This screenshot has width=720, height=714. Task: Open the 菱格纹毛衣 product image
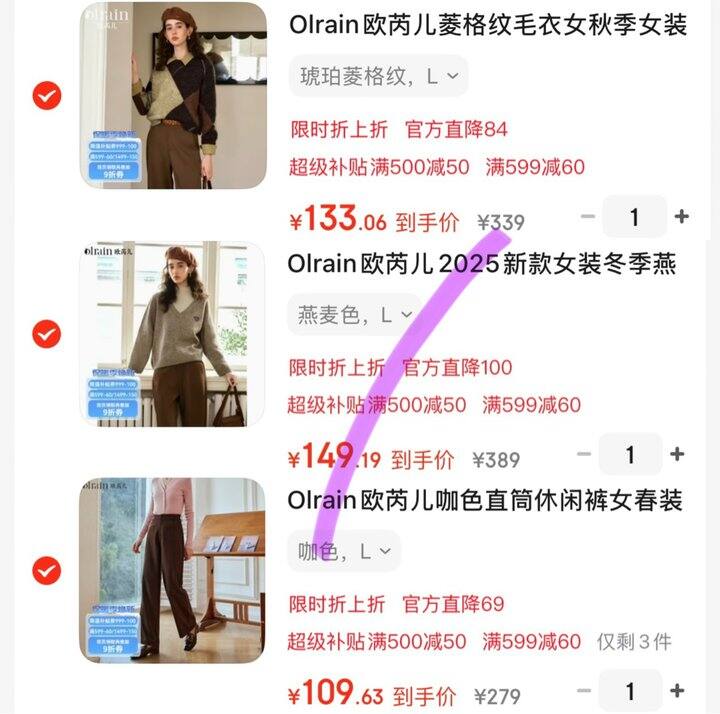[173, 96]
